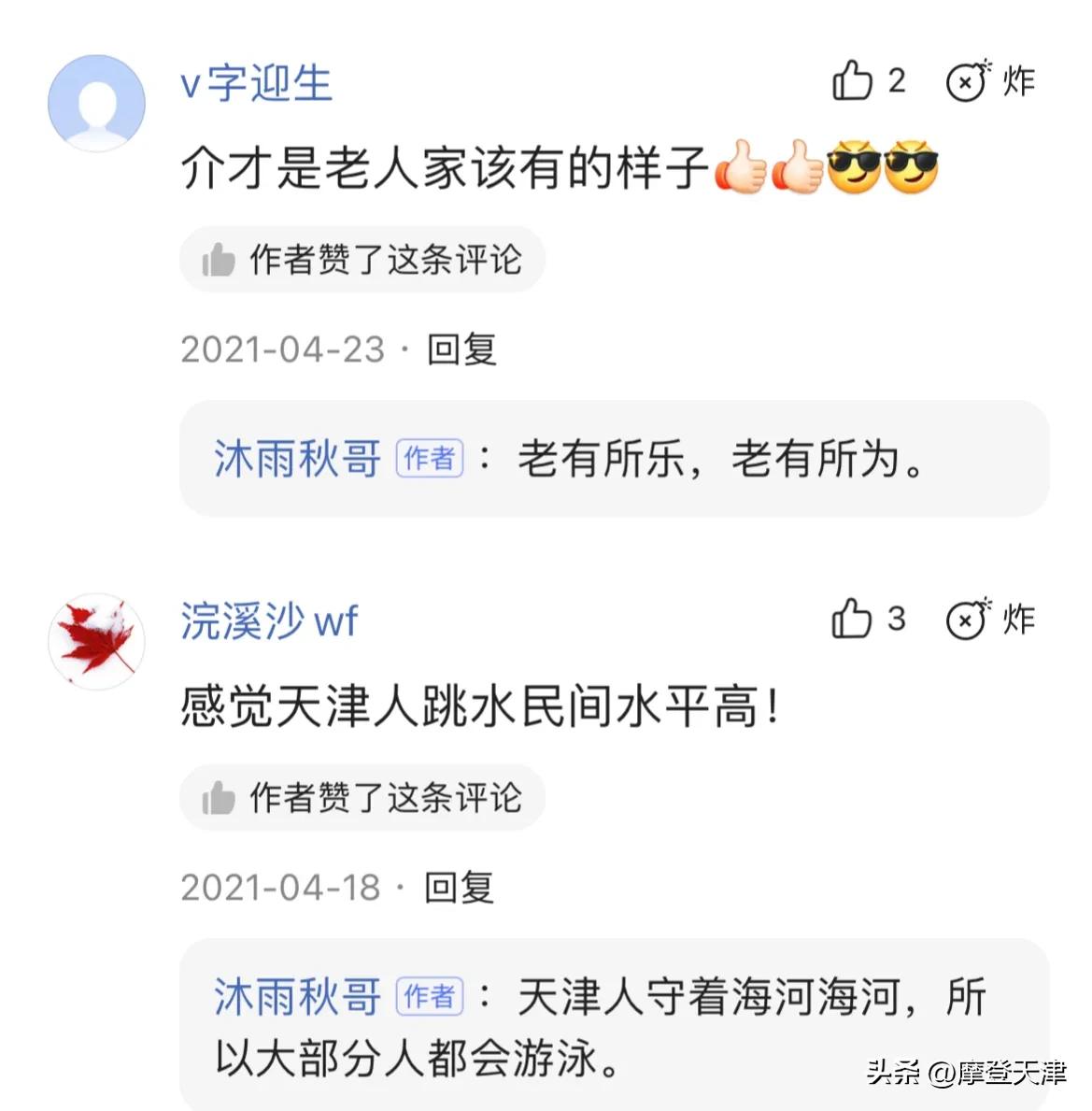Like the comment by v字迎生
The image size is (1092, 1111).
coord(852,81)
